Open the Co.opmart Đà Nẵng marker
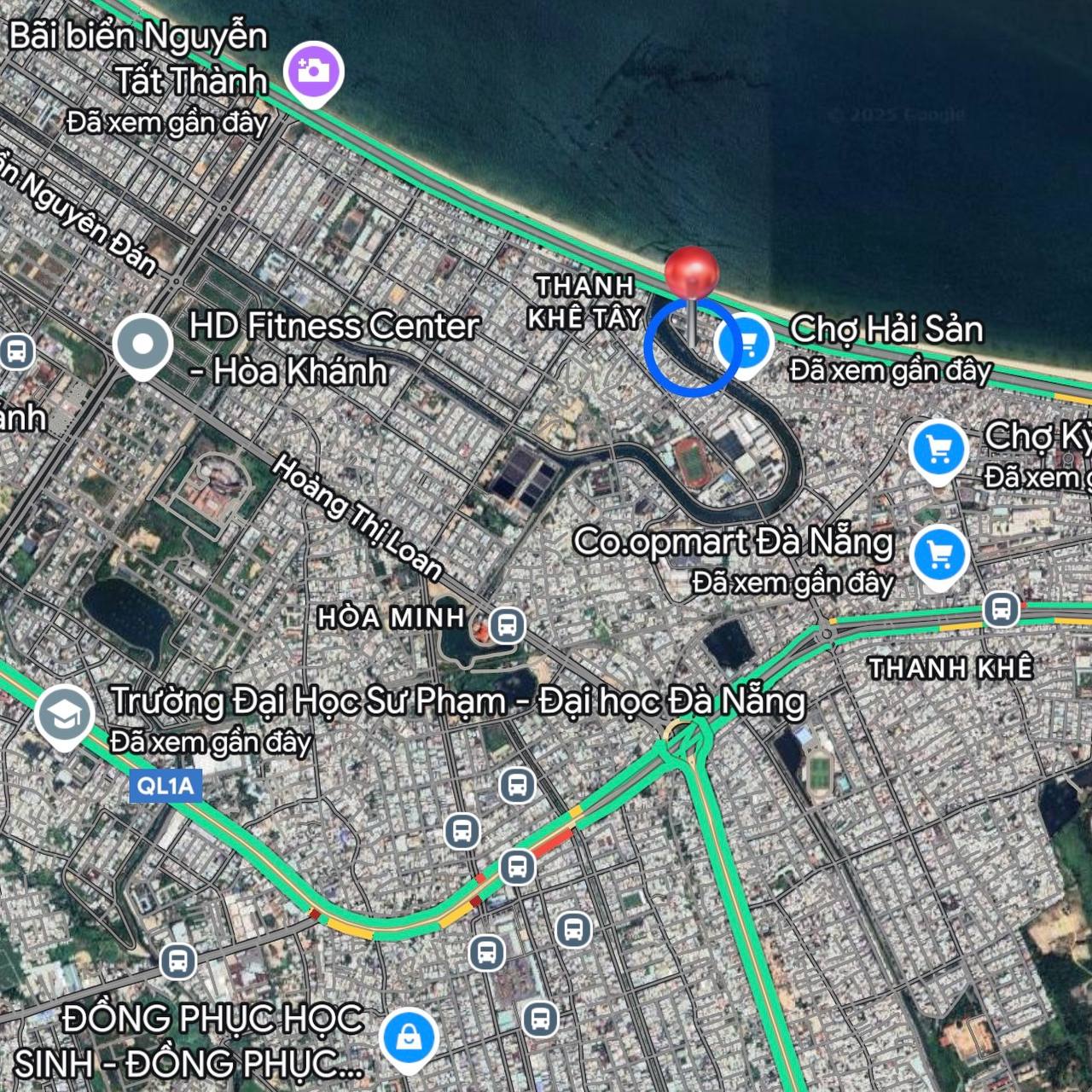 pyautogui.click(x=938, y=555)
